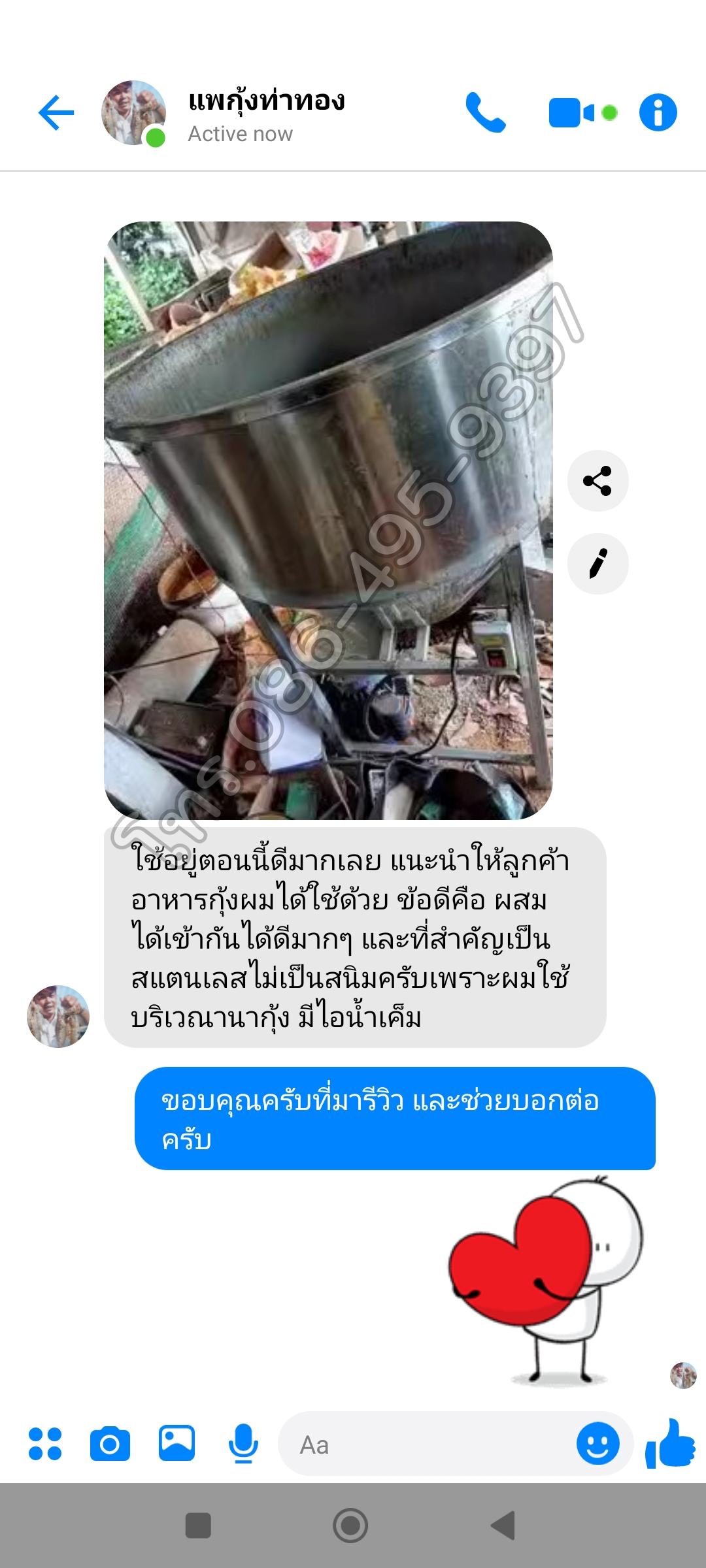Edit the photo with the pencil icon
This screenshot has width=706, height=1568.
coord(597,563)
